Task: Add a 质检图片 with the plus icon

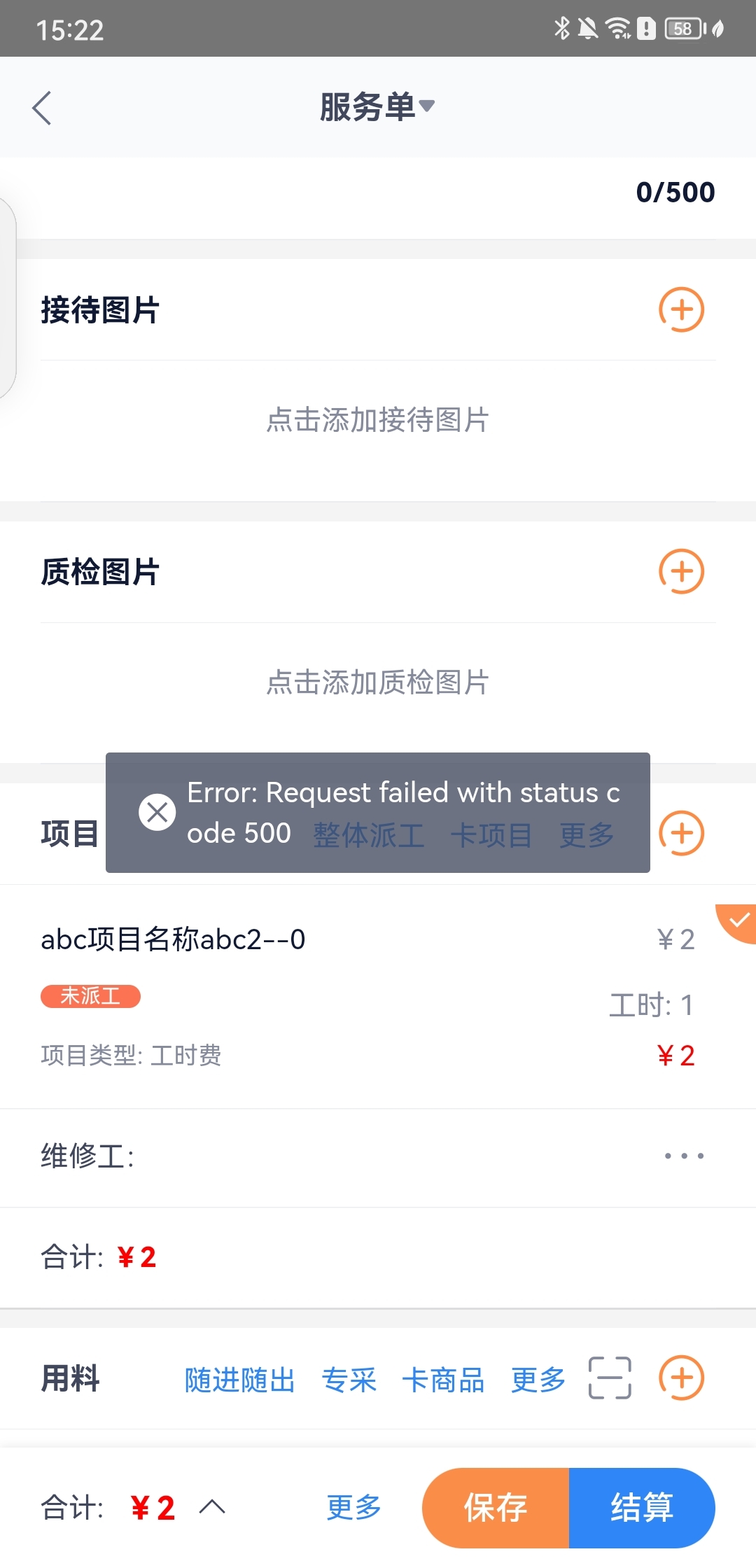Action: (x=681, y=571)
